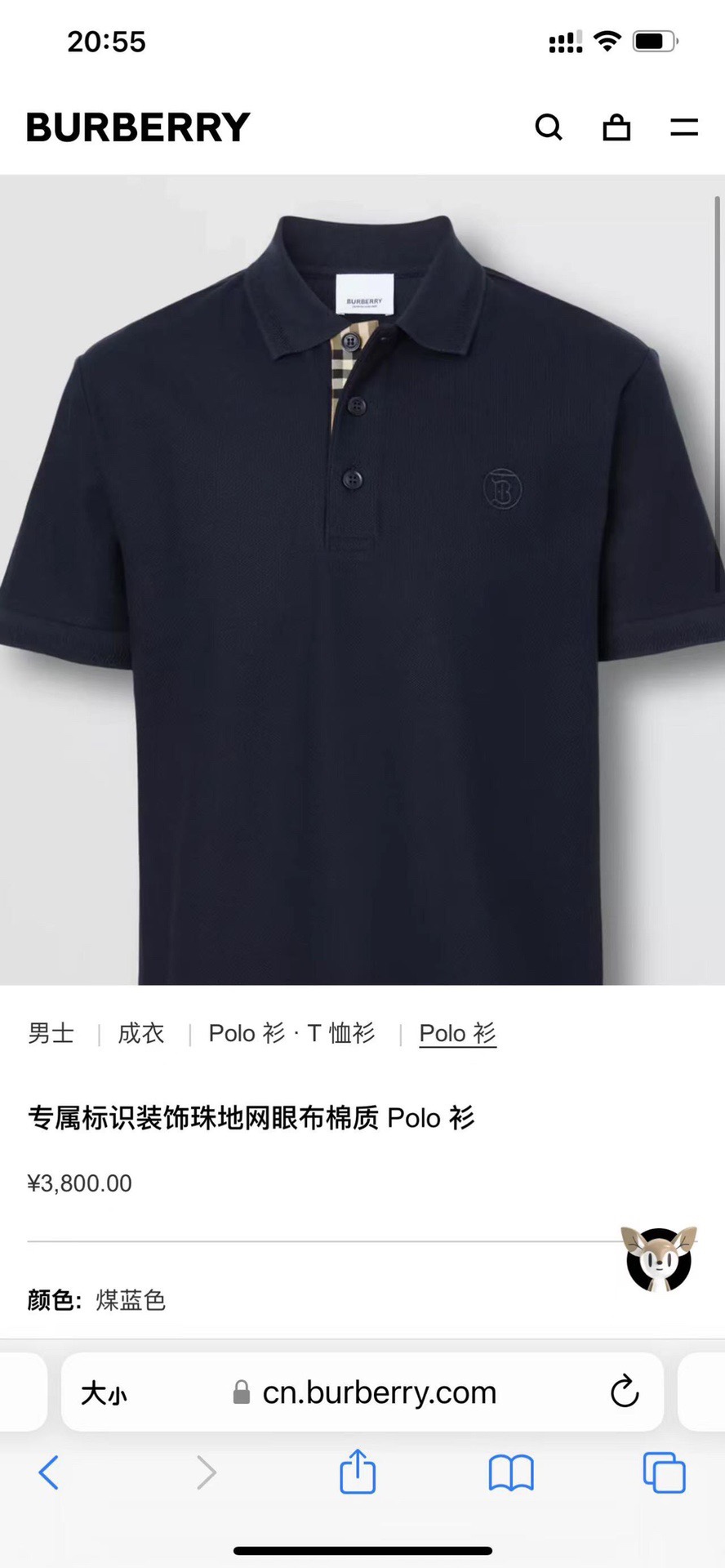Open the shopping bag
Image resolution: width=725 pixels, height=1568 pixels.
616,127
